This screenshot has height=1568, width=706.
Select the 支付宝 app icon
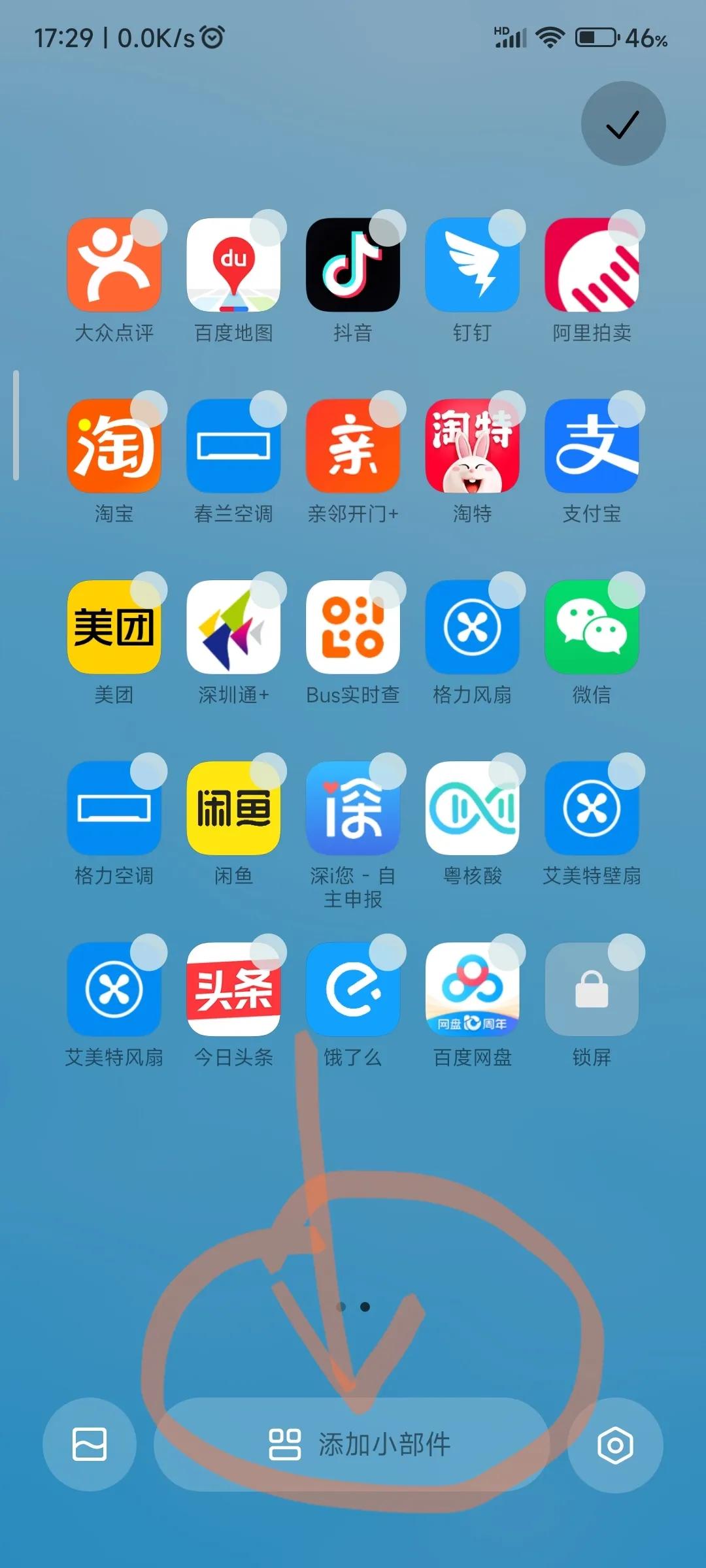592,446
